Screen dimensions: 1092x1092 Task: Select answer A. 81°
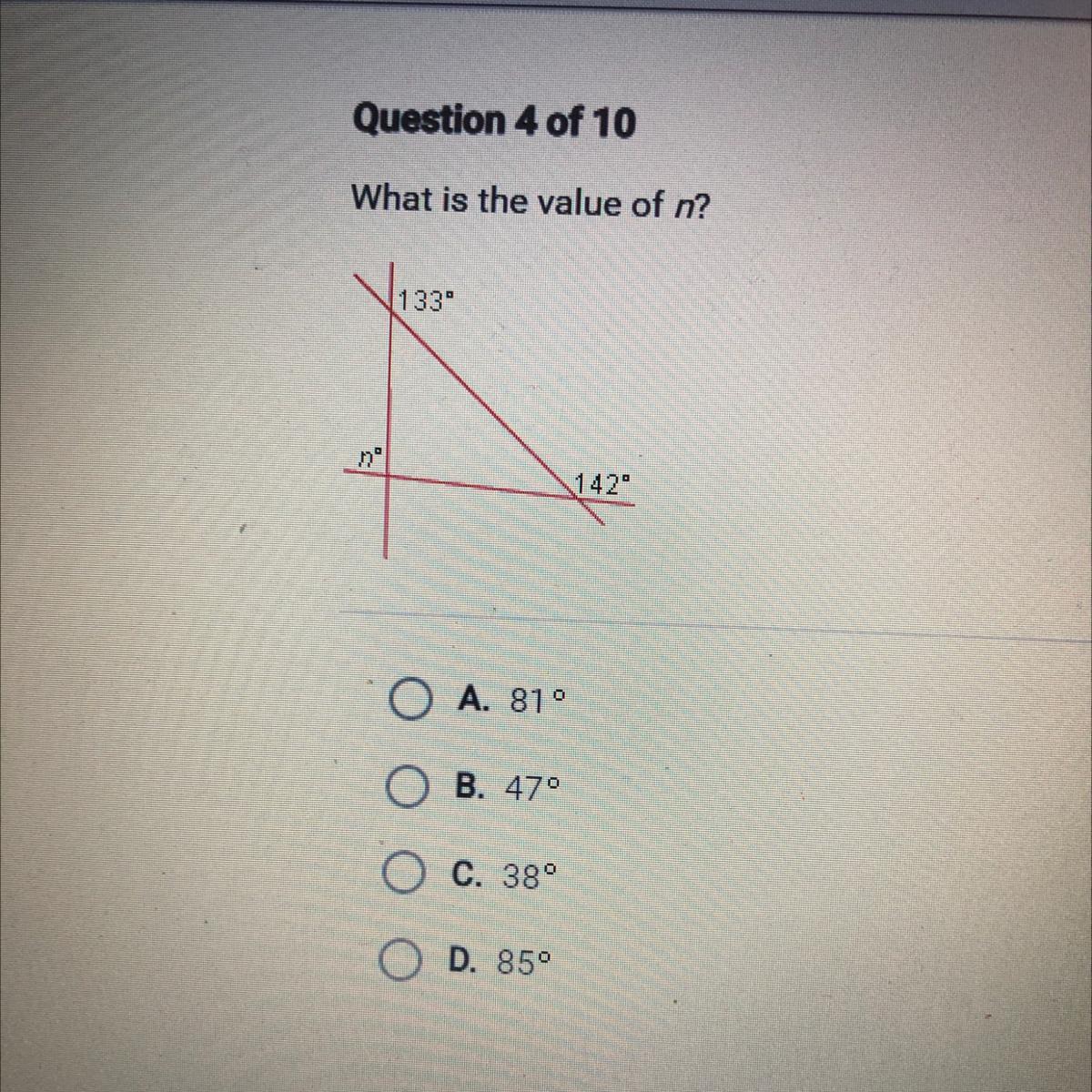coord(409,700)
